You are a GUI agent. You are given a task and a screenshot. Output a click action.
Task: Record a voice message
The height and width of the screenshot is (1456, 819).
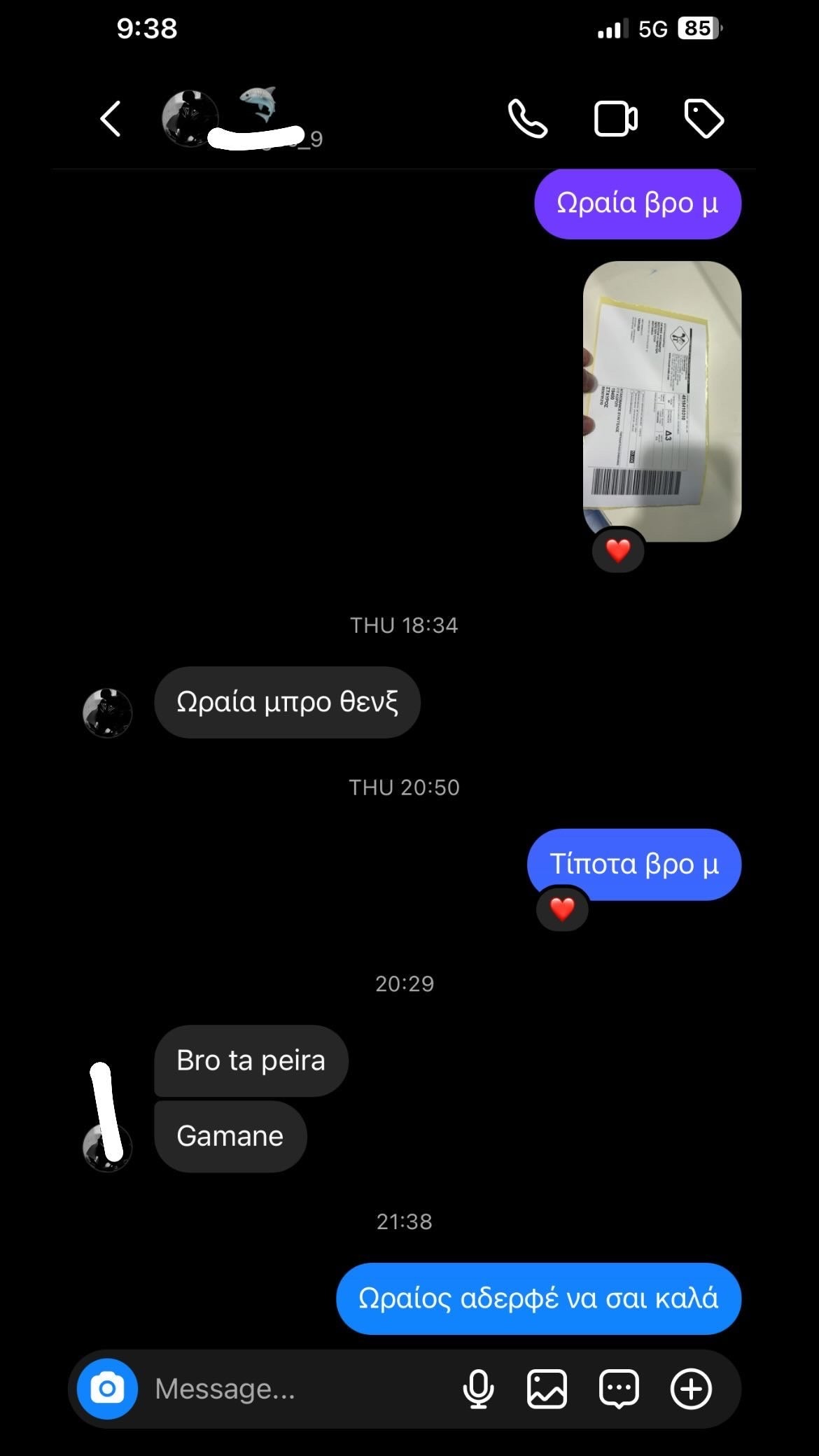pyautogui.click(x=478, y=1389)
